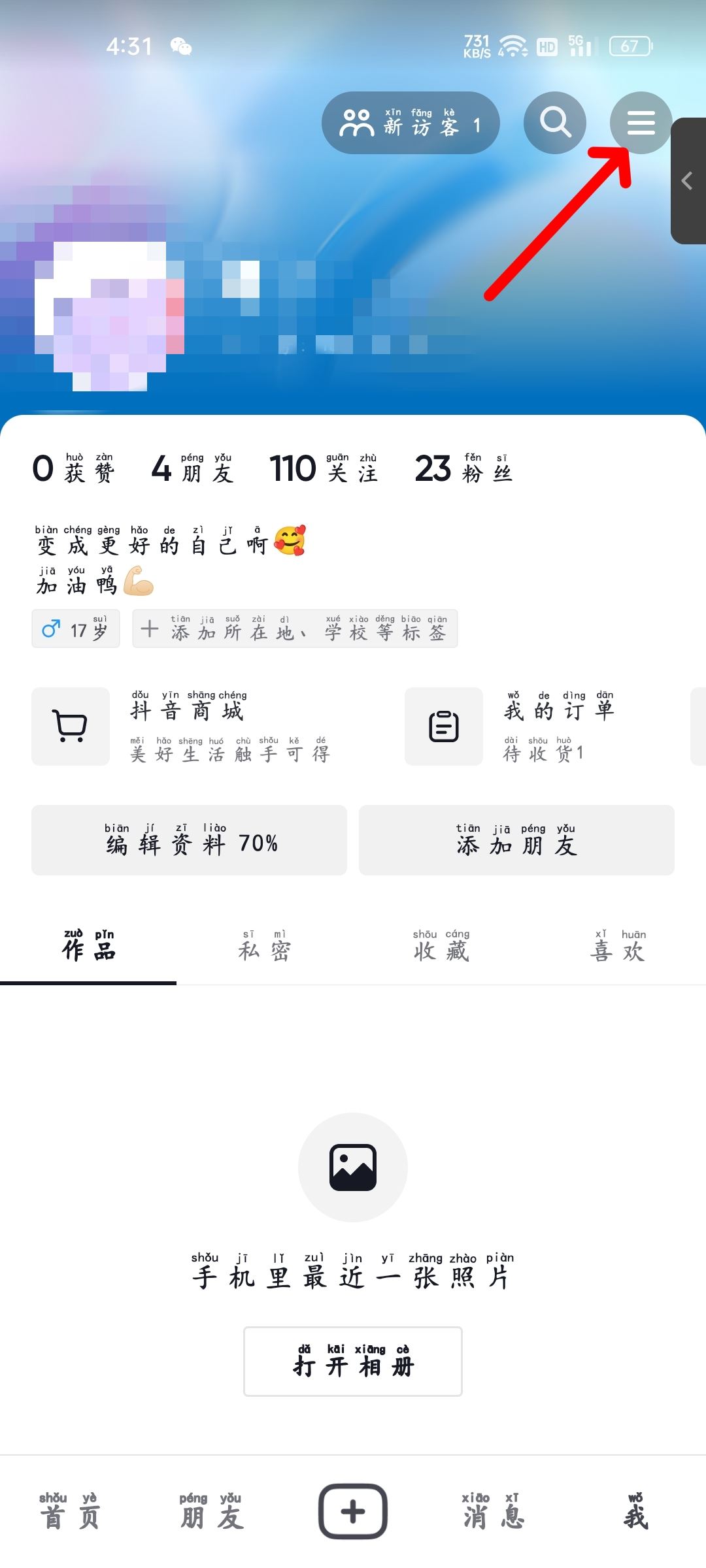Open search on the profile page
The height and width of the screenshot is (1568, 706).
[554, 123]
